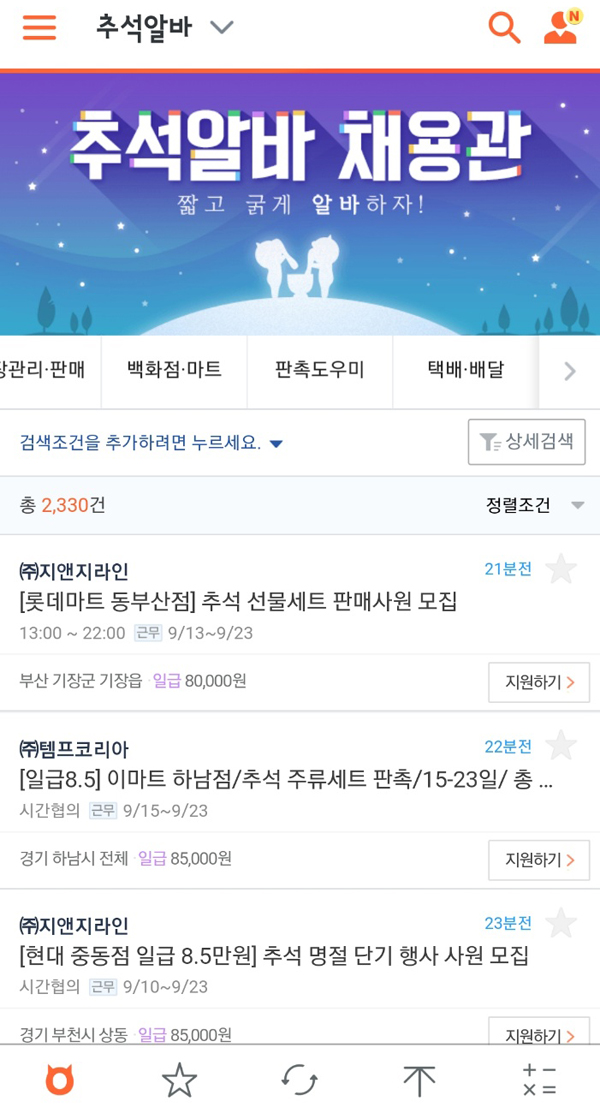Open 상세검색 detailed search

click(526, 442)
